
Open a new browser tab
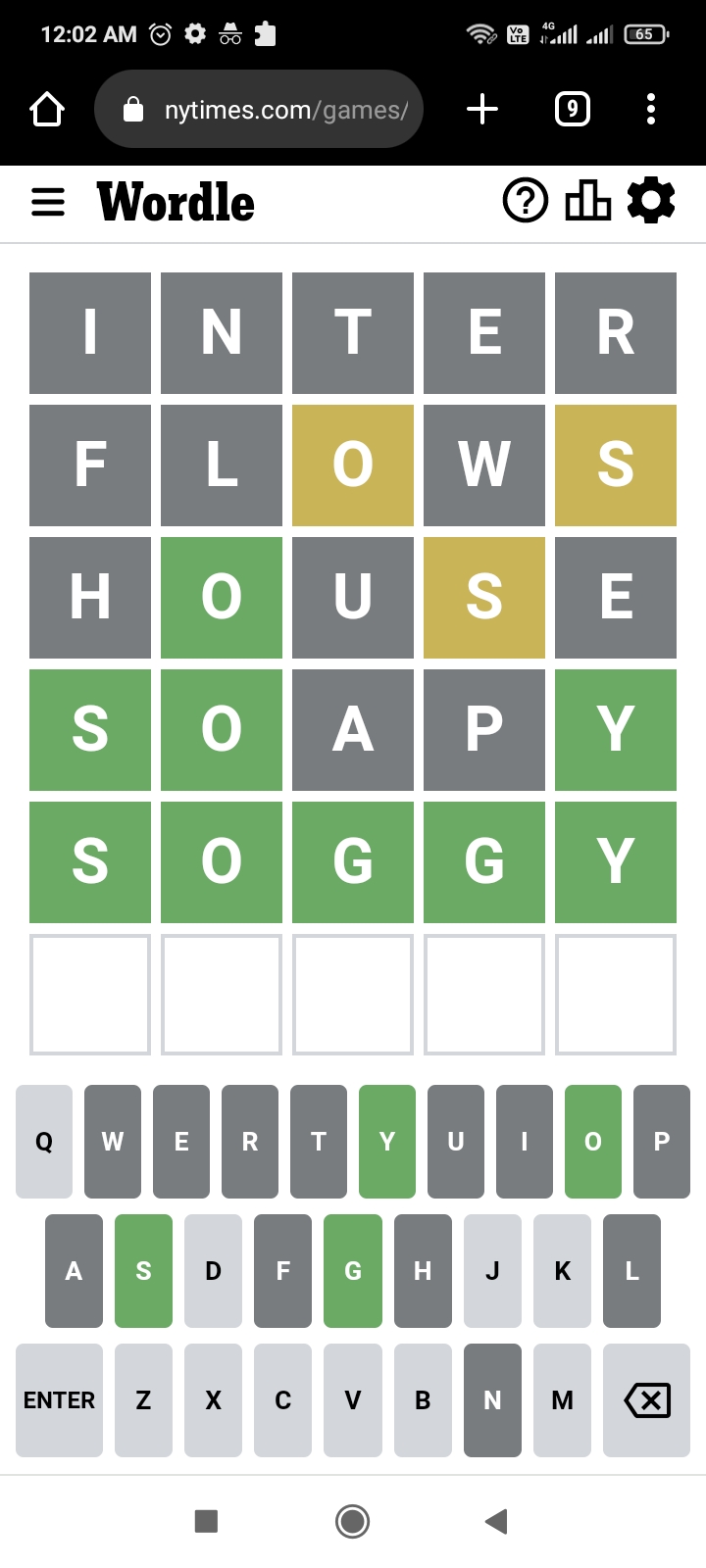[x=482, y=109]
